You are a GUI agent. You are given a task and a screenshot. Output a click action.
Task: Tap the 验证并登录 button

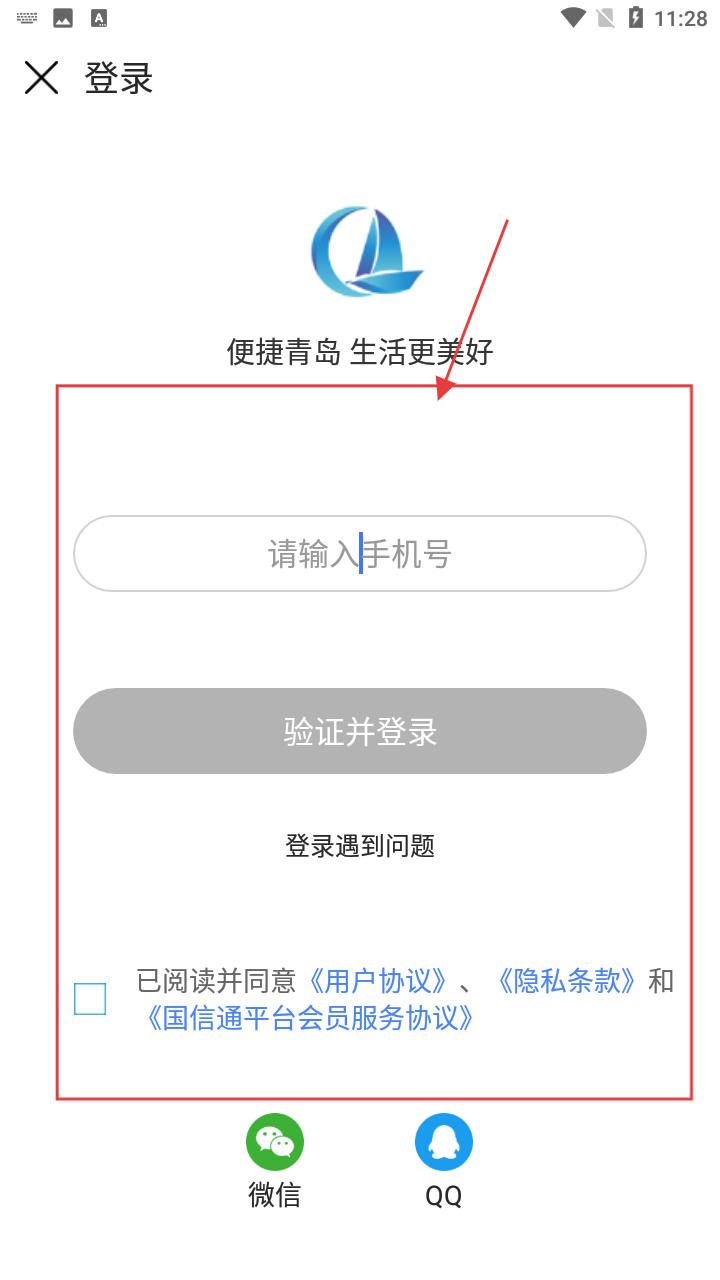tap(360, 731)
